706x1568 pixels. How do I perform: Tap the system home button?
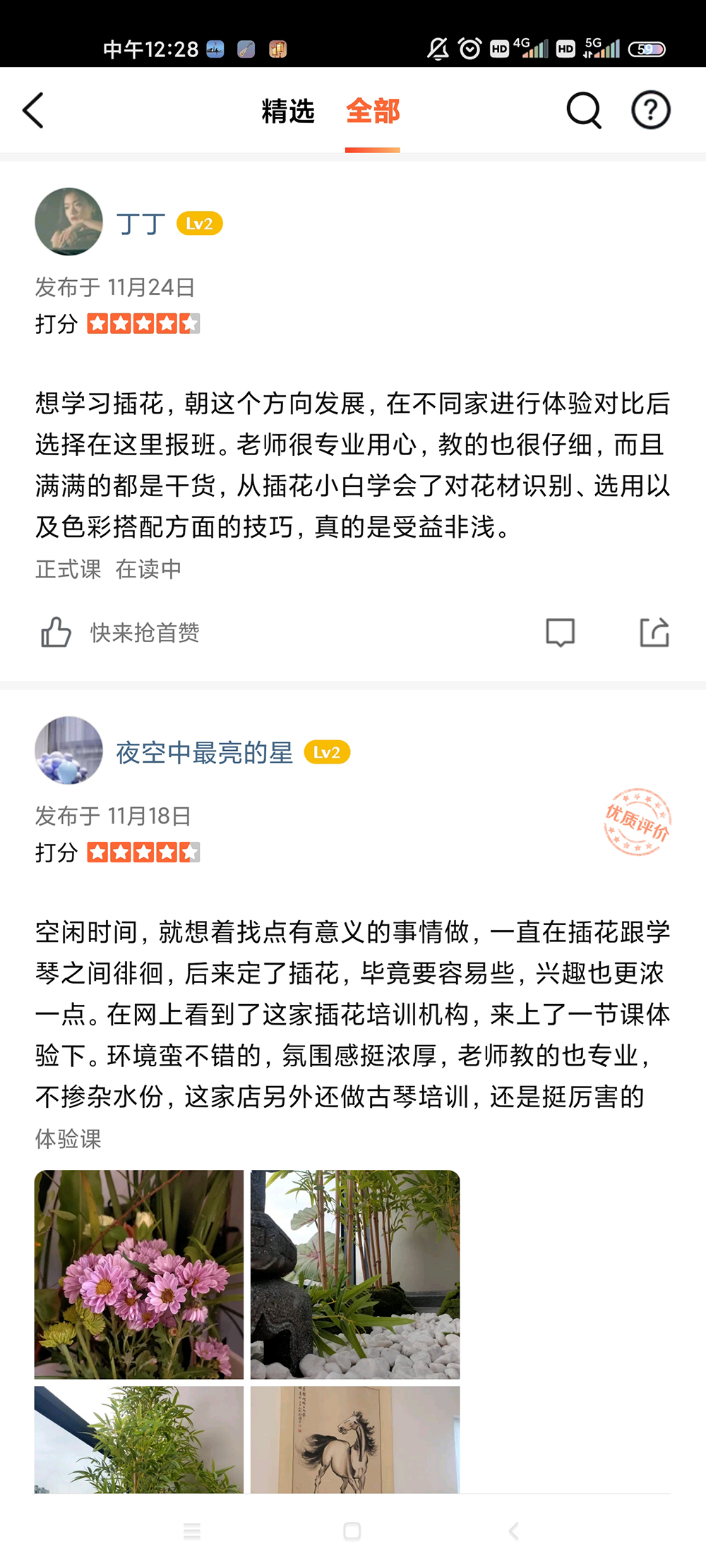point(352,1531)
